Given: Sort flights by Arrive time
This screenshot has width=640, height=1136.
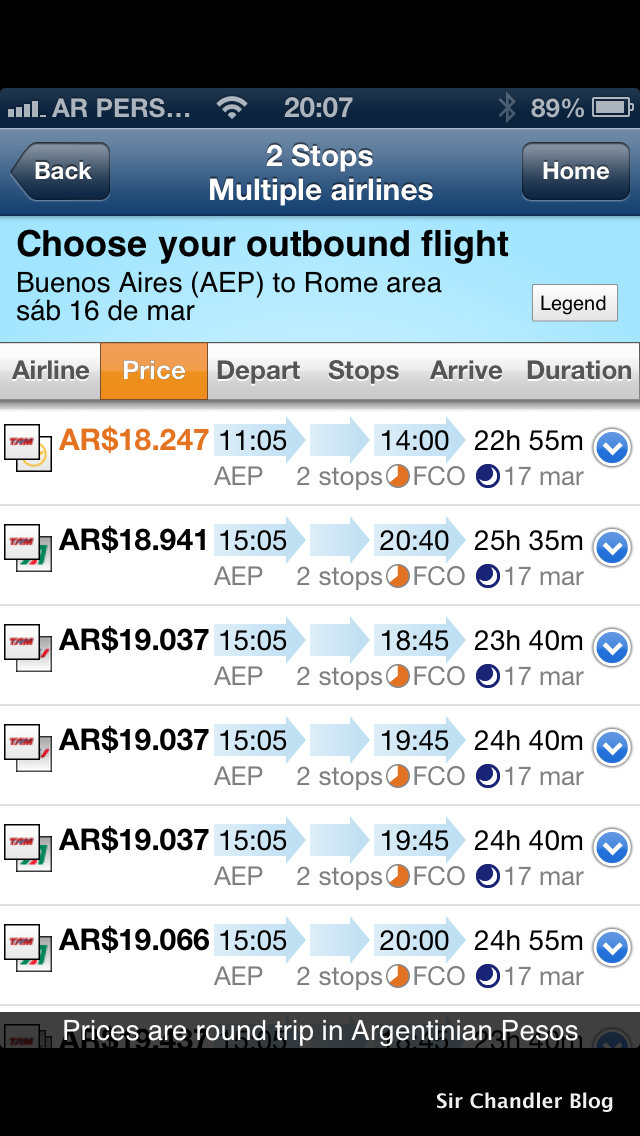Looking at the screenshot, I should tap(466, 370).
